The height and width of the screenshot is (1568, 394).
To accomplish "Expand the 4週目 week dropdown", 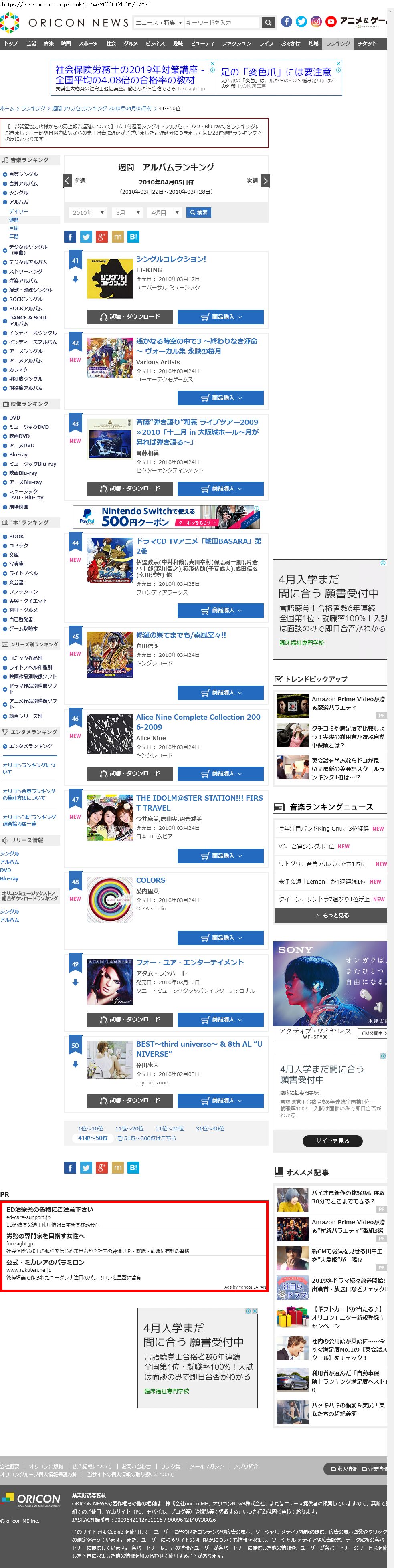I will coord(165,212).
